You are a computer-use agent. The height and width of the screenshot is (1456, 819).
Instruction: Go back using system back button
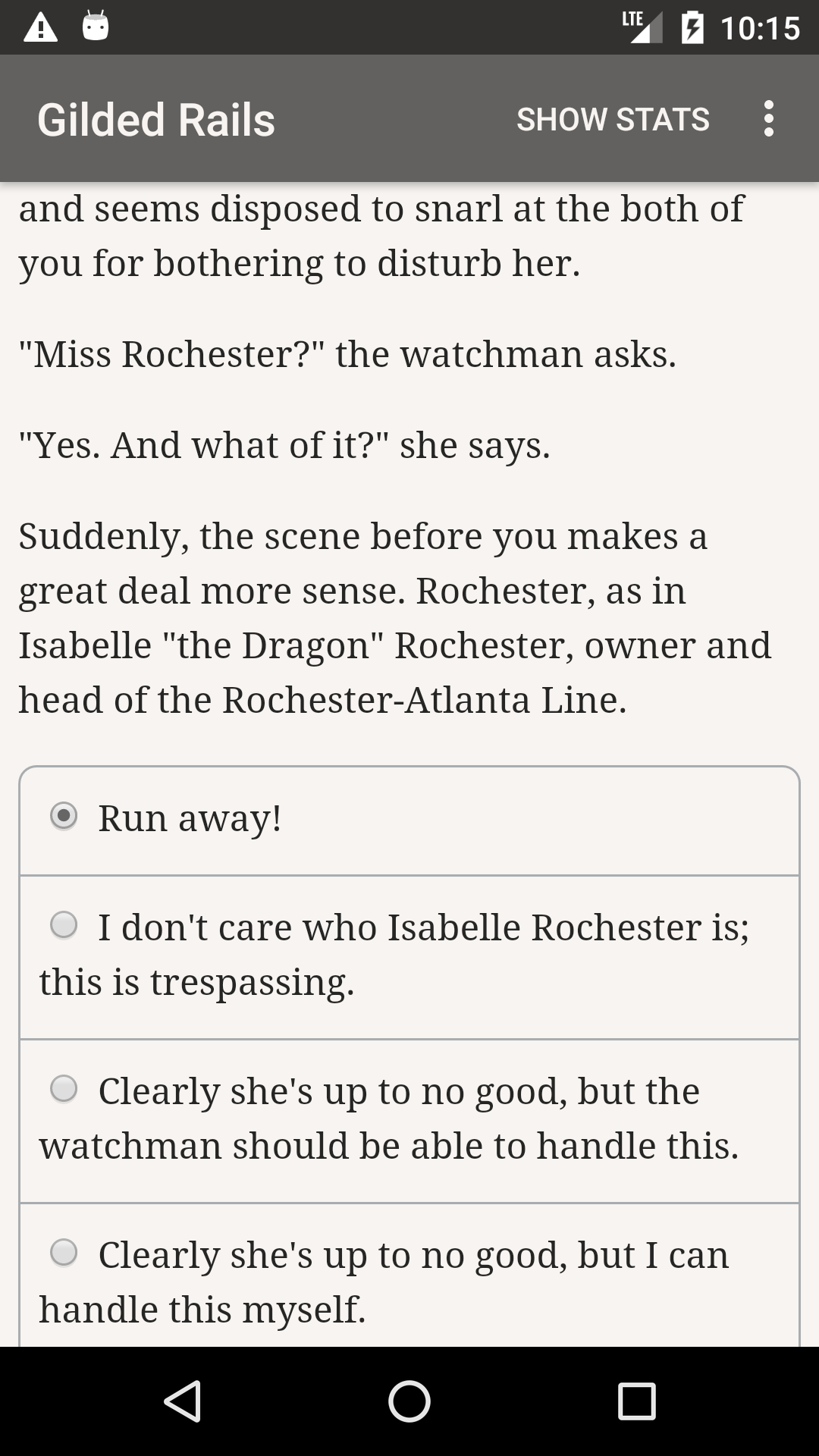point(183,1401)
